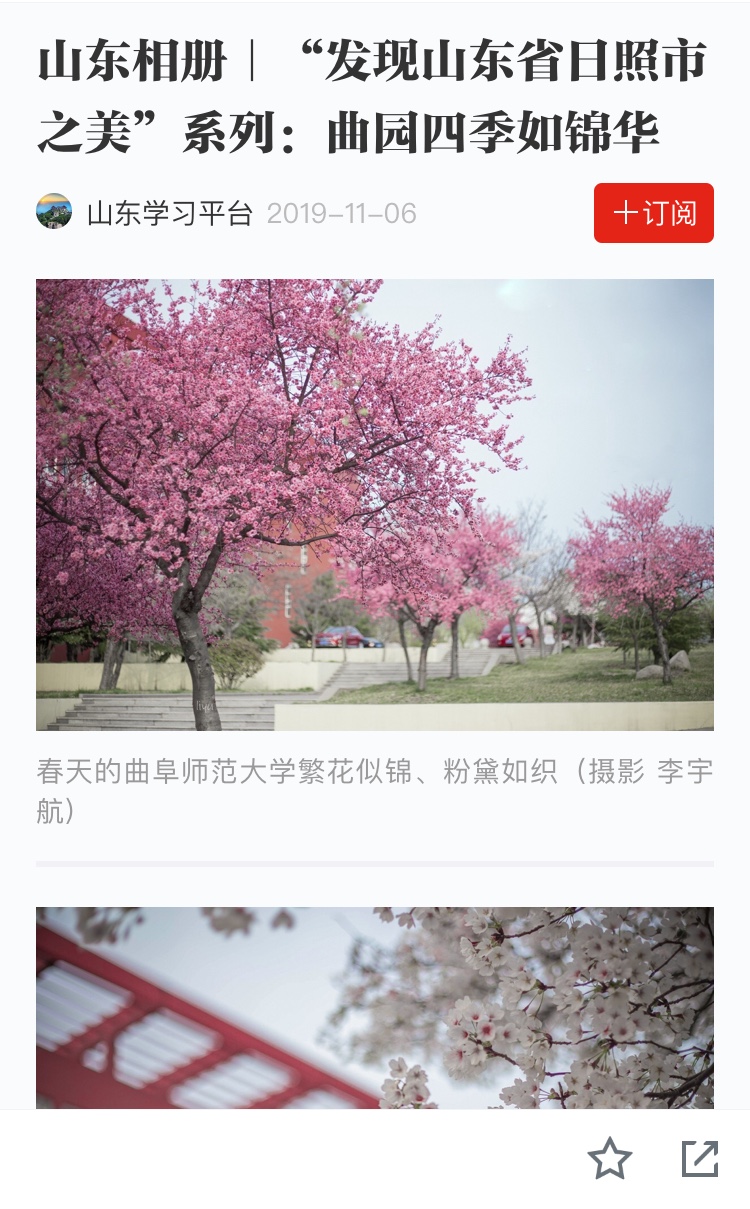Viewport: 750px width, 1209px height.
Task: Favorite this article with the star icon
Action: click(x=609, y=1159)
